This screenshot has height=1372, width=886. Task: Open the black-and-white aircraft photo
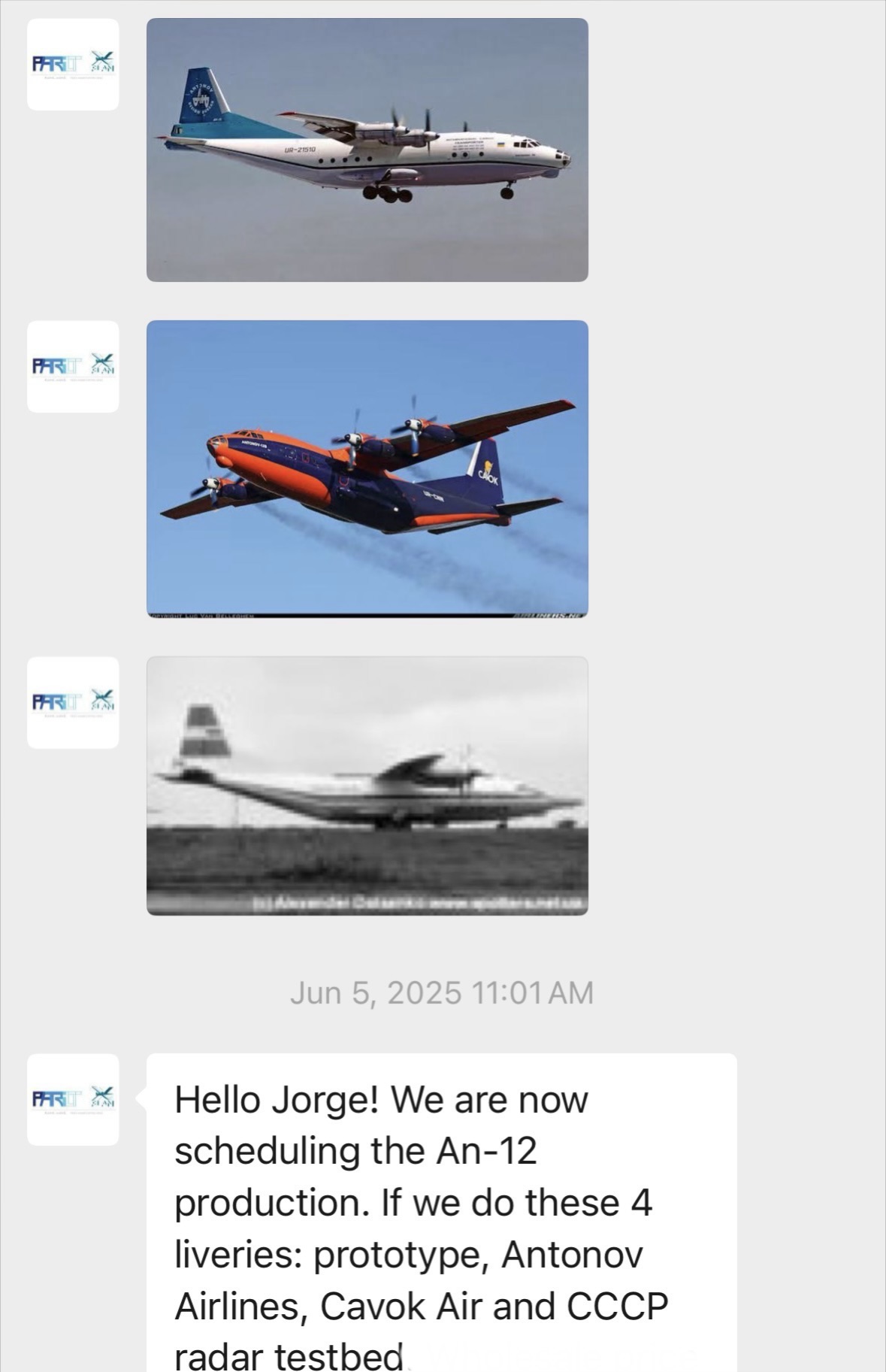tap(367, 786)
